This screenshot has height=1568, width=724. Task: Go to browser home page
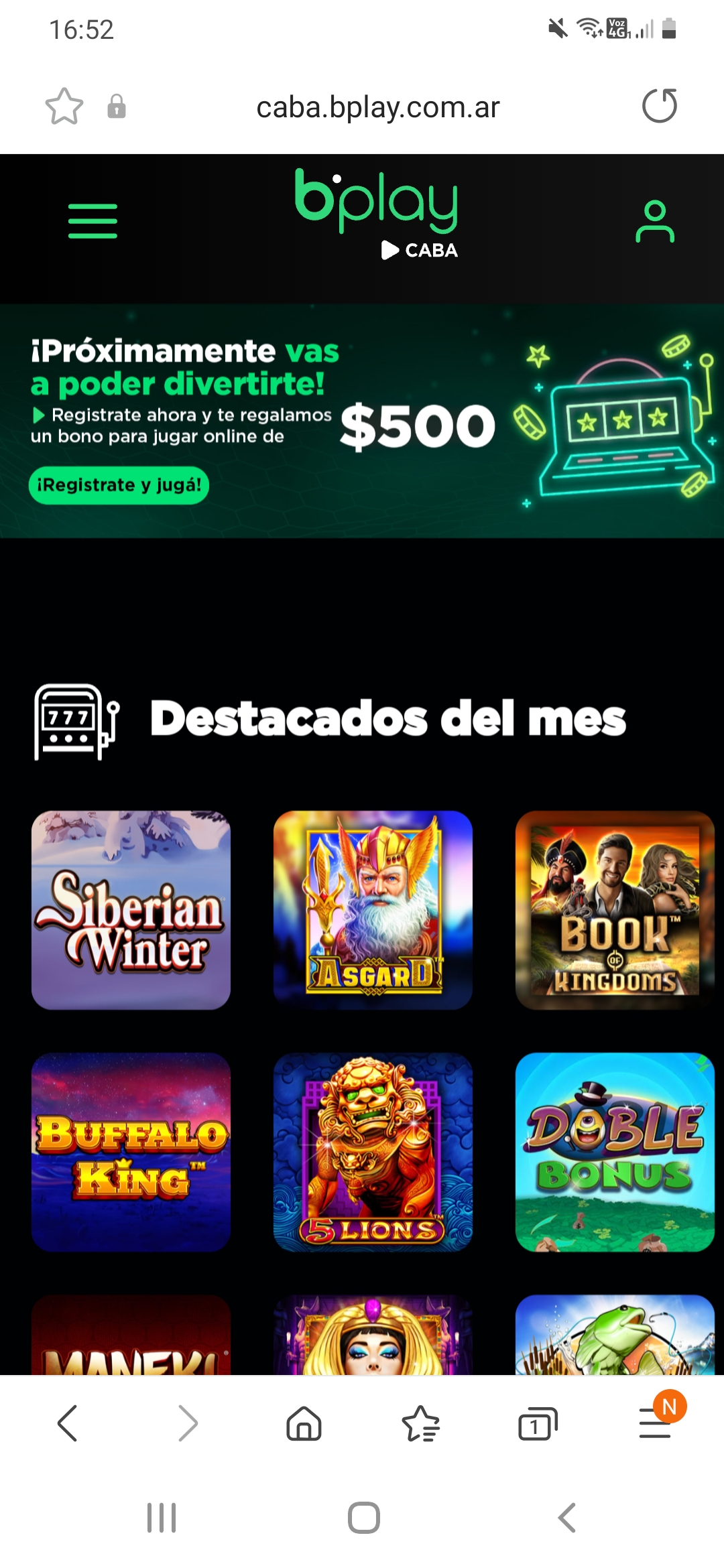tap(304, 1423)
